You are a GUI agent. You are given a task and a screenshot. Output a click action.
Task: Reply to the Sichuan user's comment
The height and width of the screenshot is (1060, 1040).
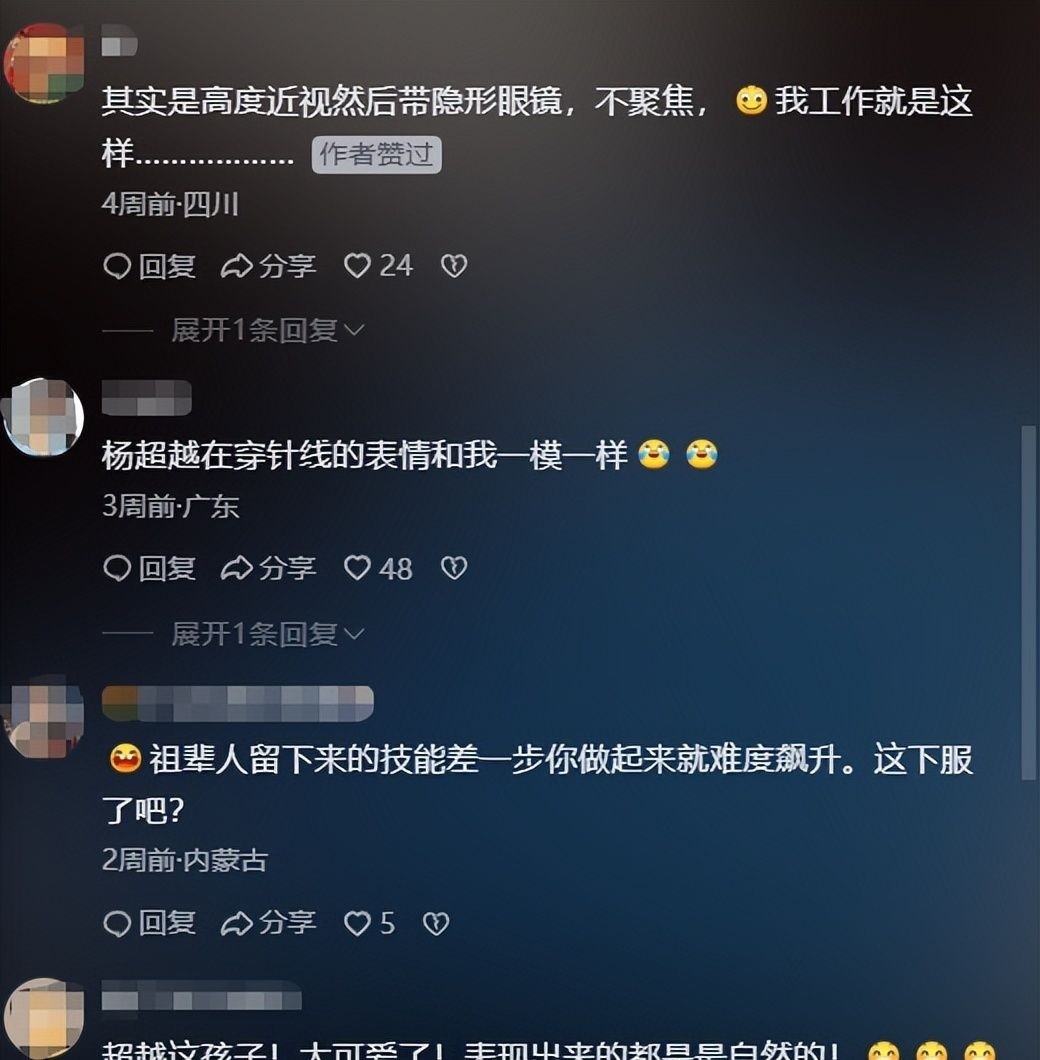pos(150,266)
